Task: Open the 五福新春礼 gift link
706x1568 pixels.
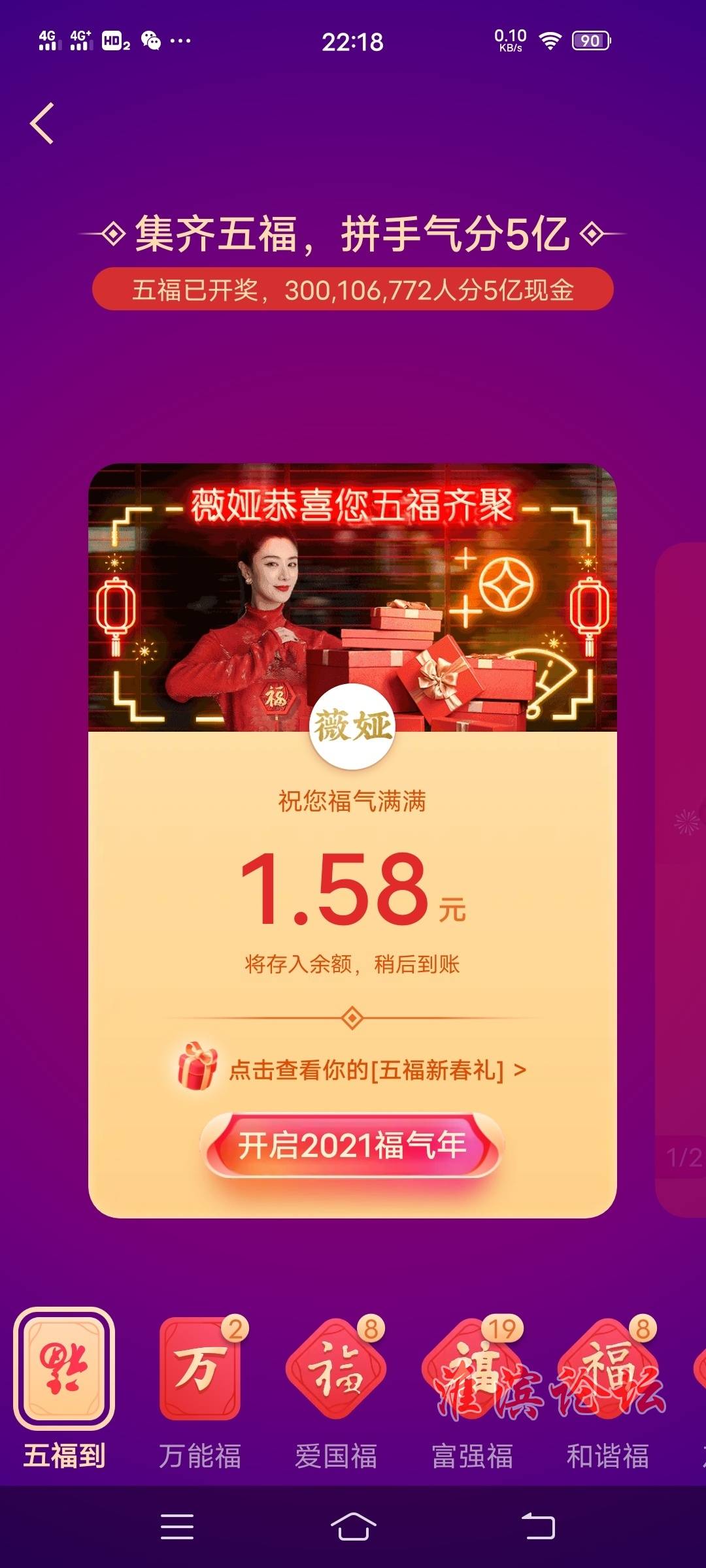Action: [x=366, y=1070]
